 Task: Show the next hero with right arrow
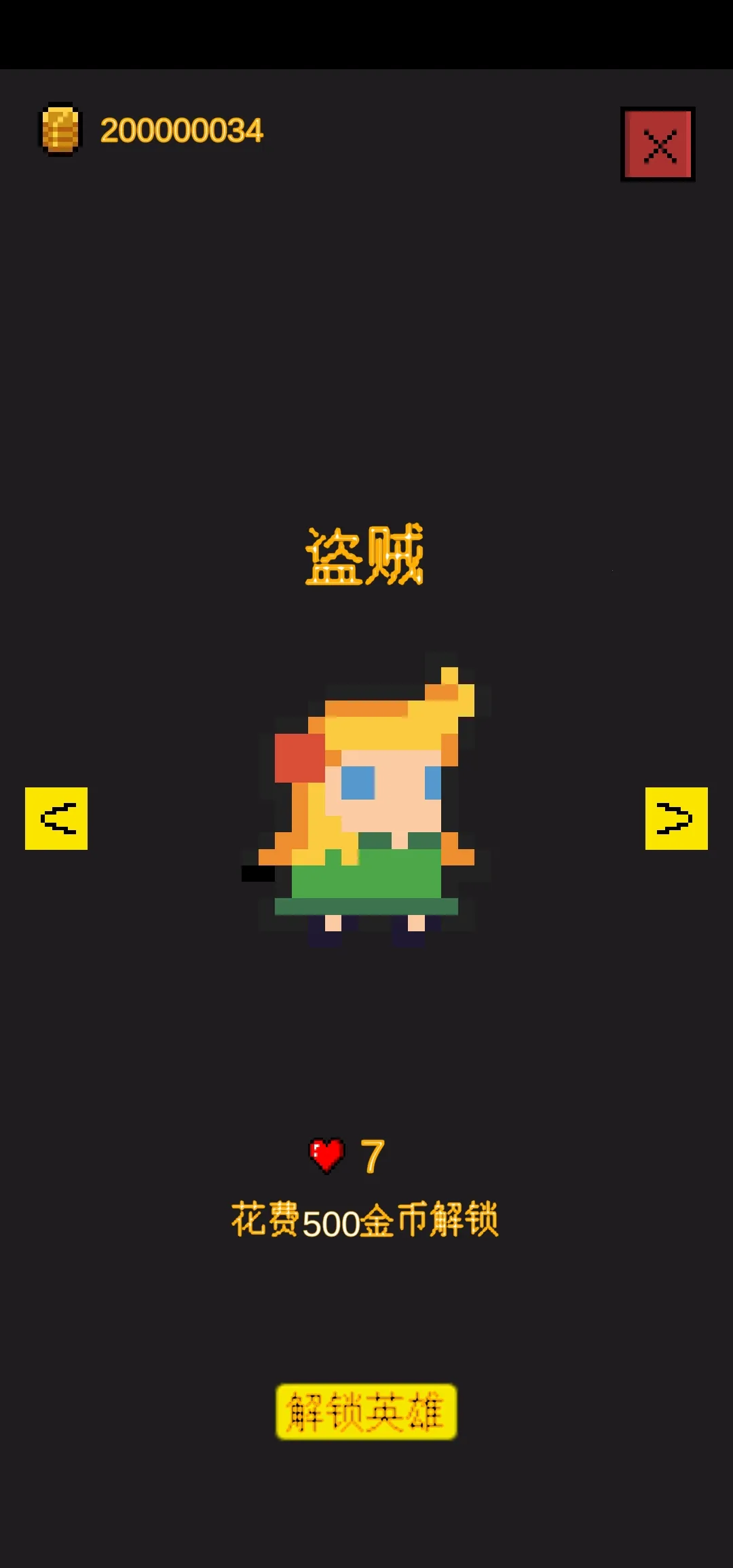pos(676,819)
